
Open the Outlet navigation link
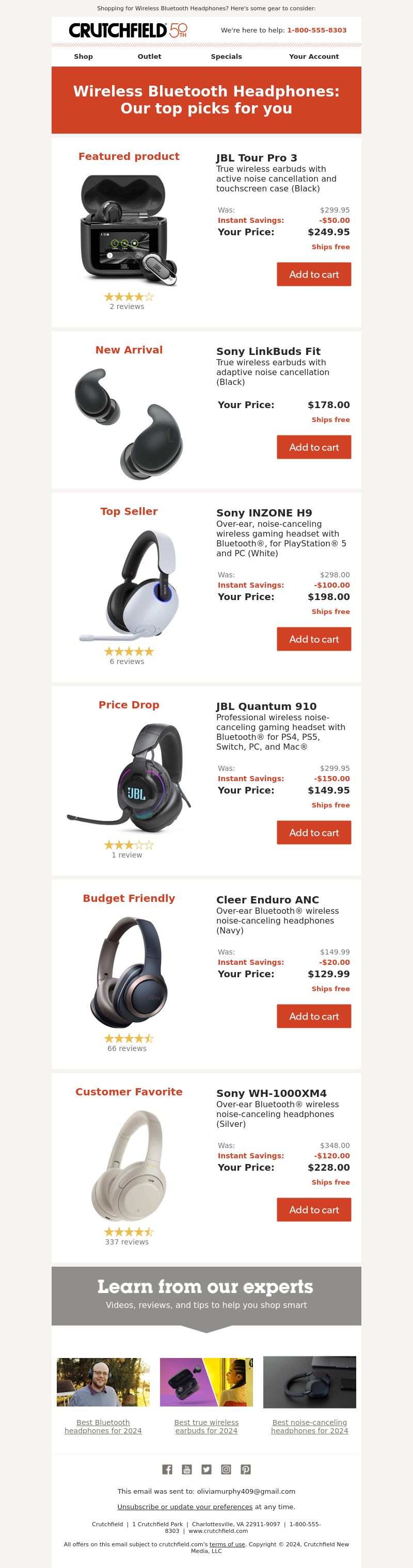(x=149, y=57)
